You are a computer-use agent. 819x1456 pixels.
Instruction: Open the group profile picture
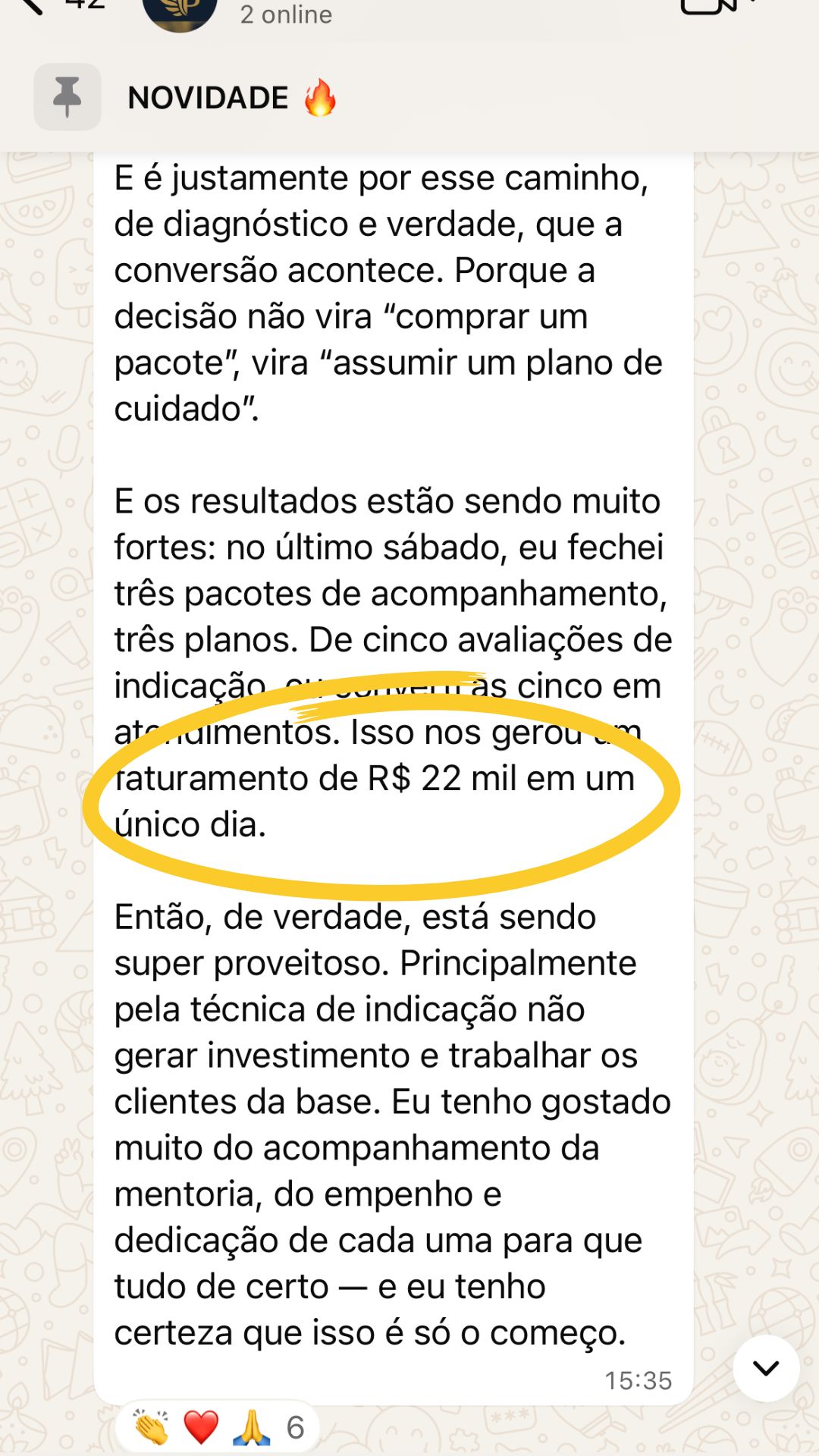coord(180,12)
